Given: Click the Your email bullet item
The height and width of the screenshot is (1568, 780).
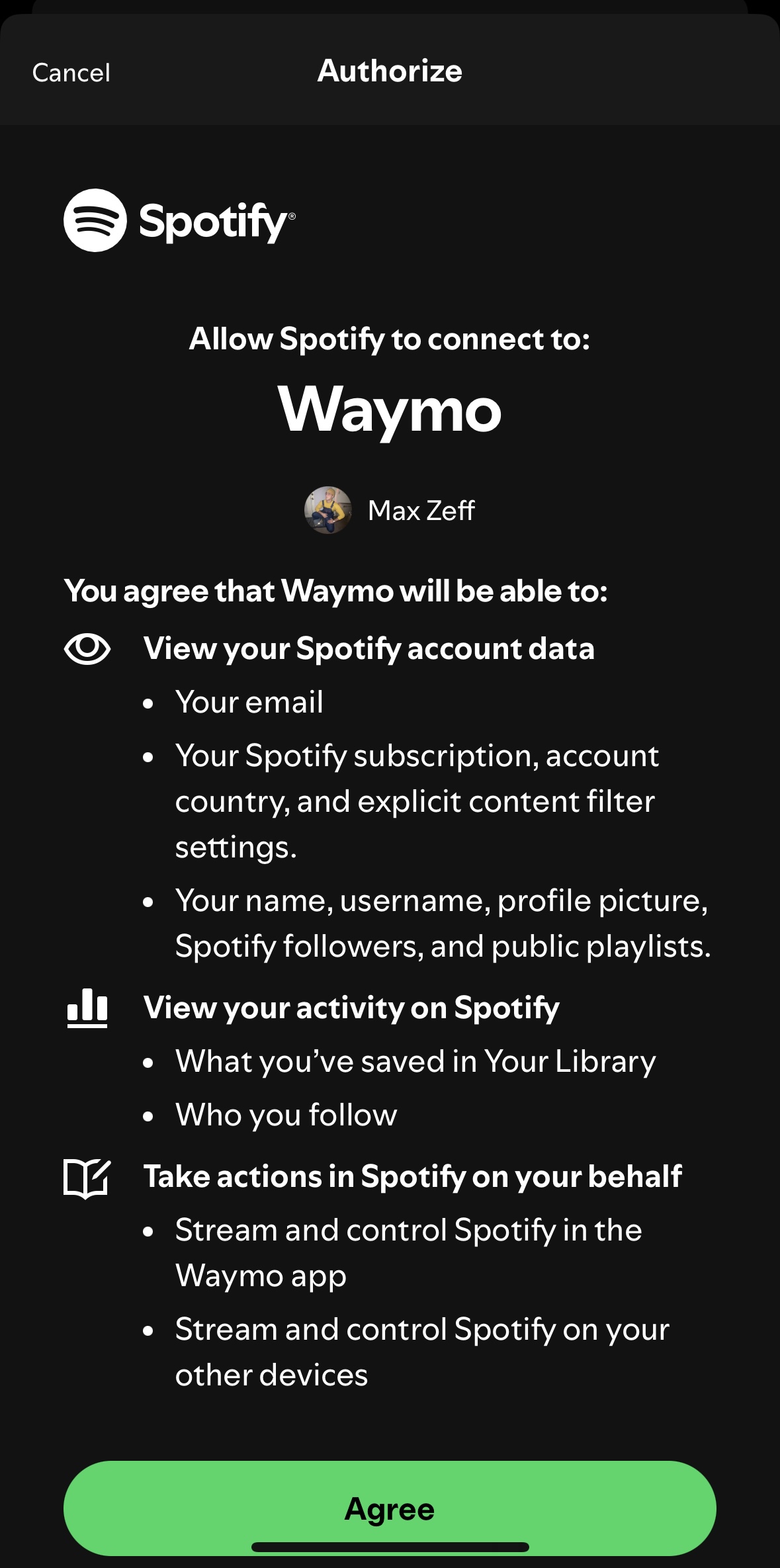Looking at the screenshot, I should pyautogui.click(x=249, y=702).
